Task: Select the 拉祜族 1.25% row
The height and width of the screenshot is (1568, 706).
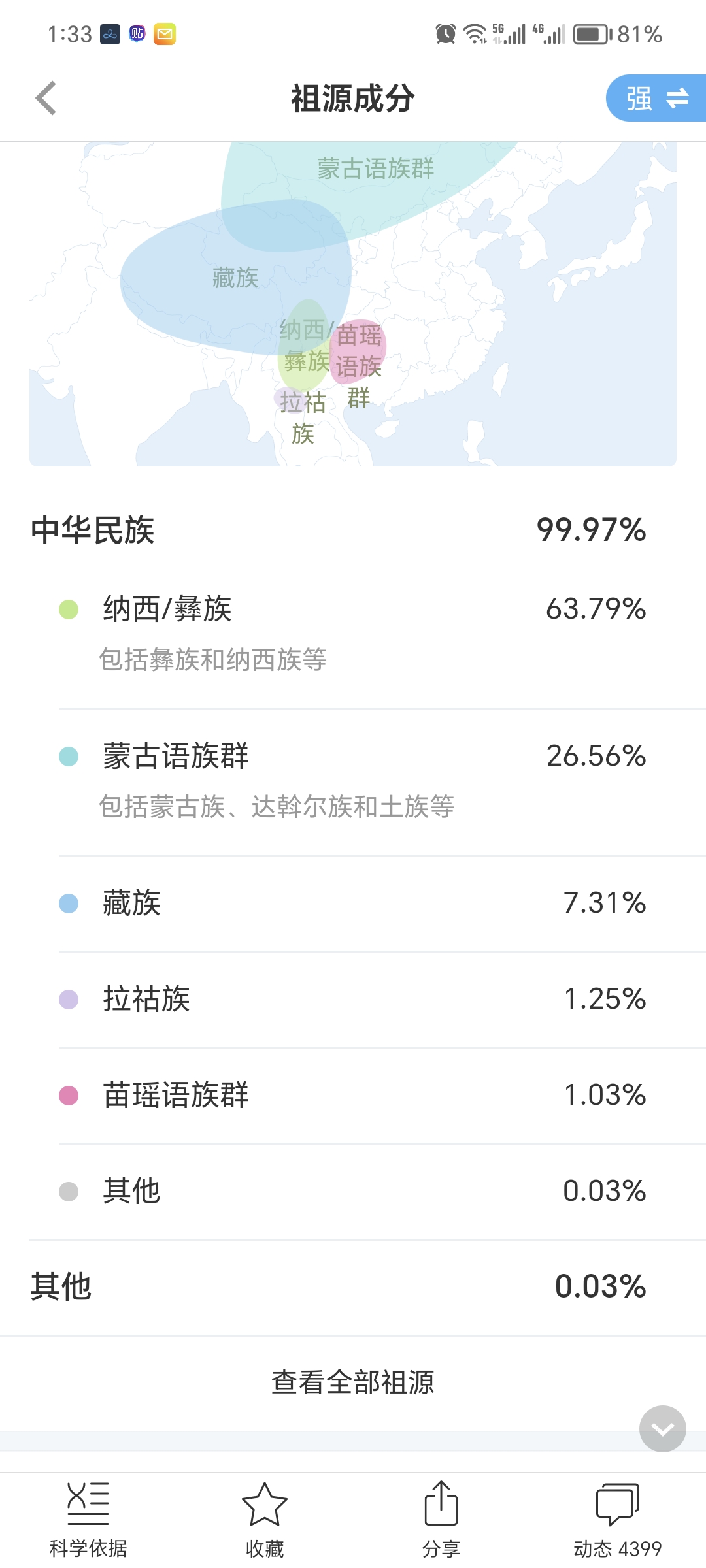Action: (353, 1000)
